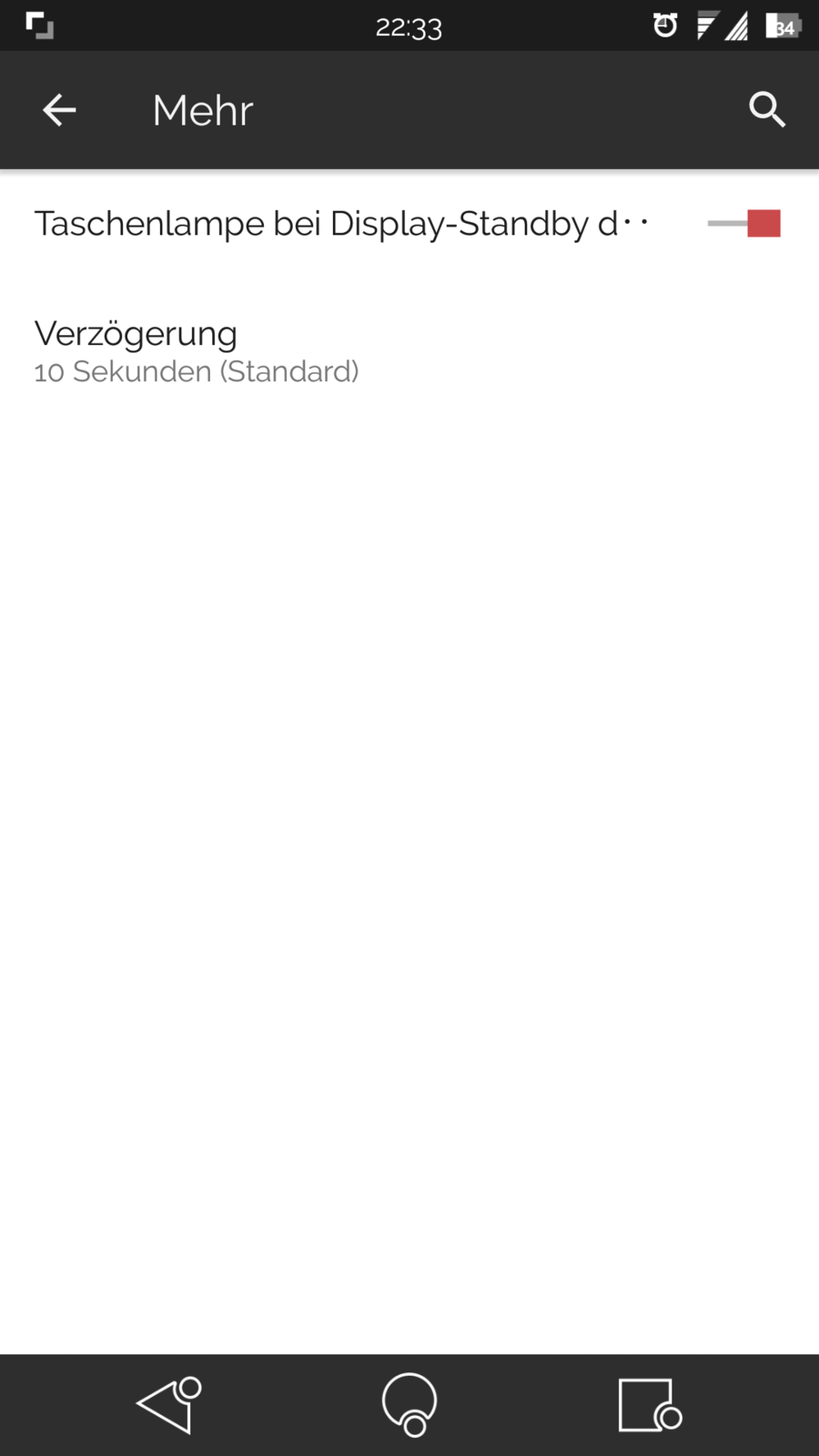
Task: Open the search icon in the app bar
Action: (x=766, y=110)
